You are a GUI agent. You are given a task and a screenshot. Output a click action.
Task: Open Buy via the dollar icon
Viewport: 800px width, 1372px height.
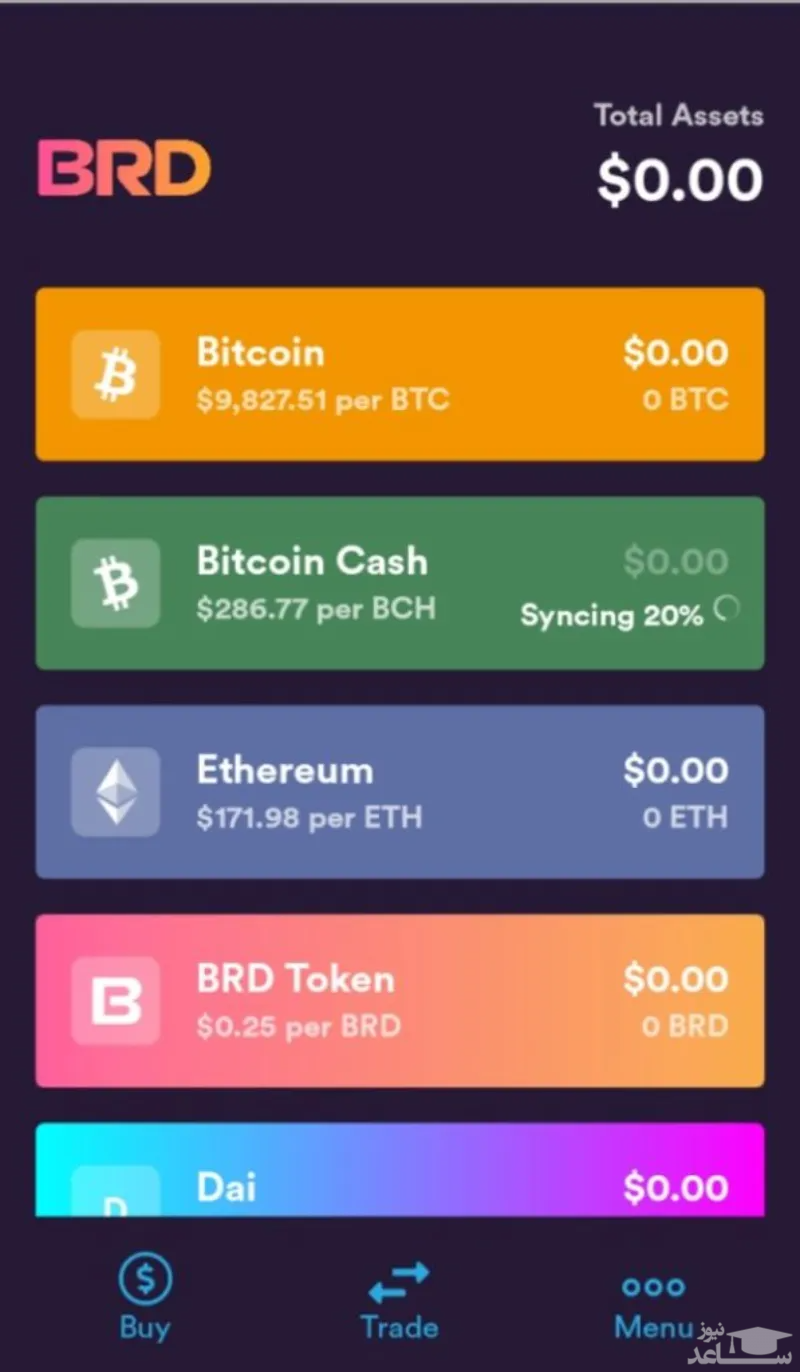[144, 1277]
